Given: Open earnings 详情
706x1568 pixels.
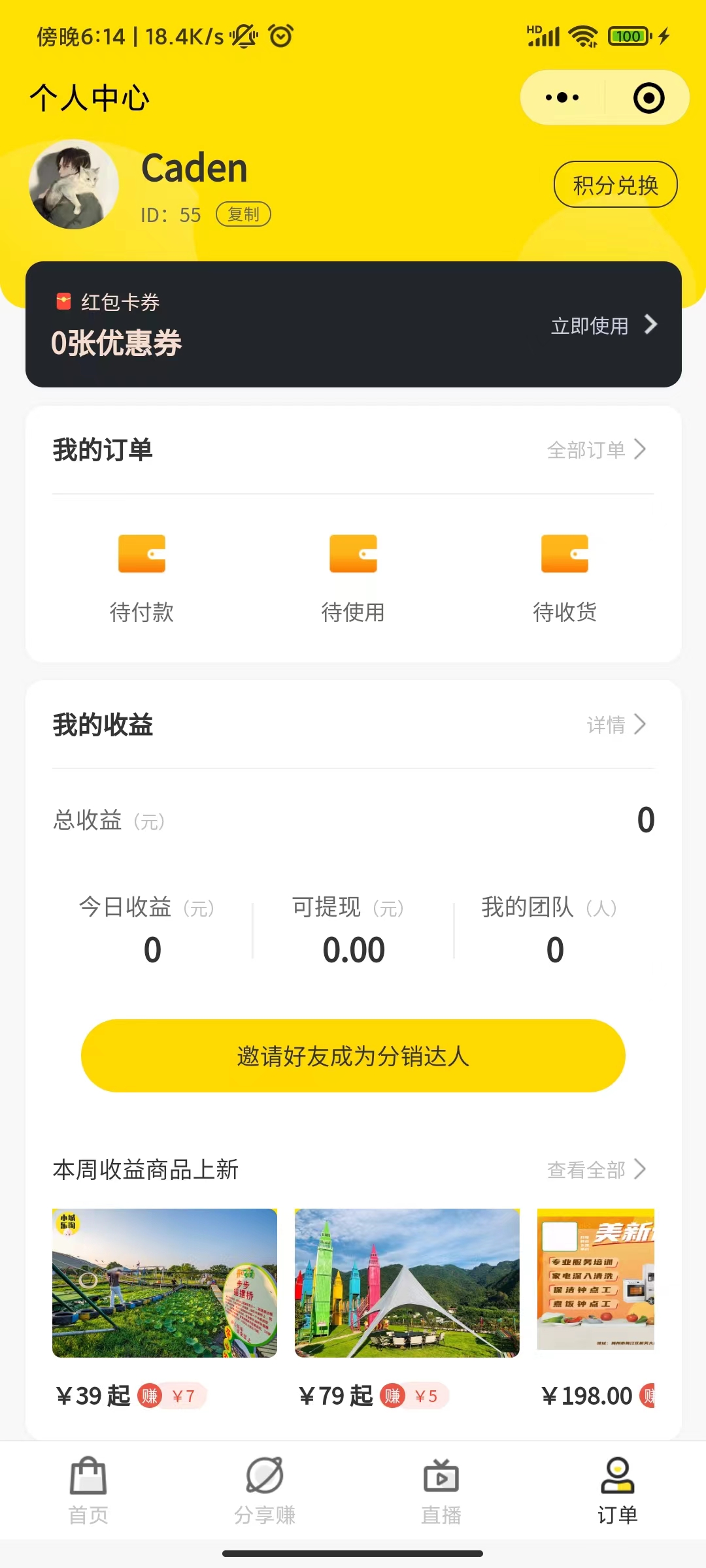Looking at the screenshot, I should click(616, 725).
